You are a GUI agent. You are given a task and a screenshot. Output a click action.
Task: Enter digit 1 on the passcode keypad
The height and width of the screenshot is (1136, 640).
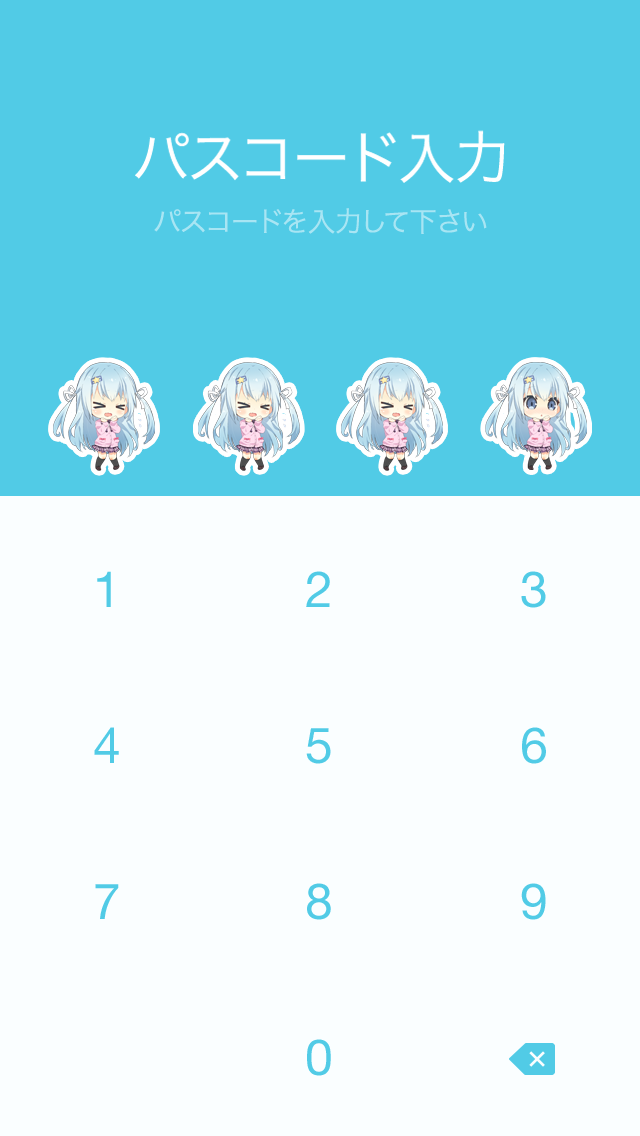click(x=106, y=591)
